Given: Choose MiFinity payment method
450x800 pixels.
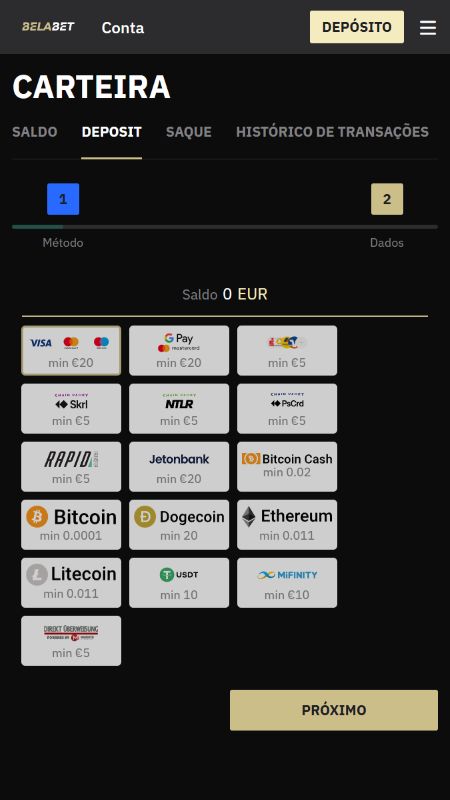Looking at the screenshot, I should point(287,583).
